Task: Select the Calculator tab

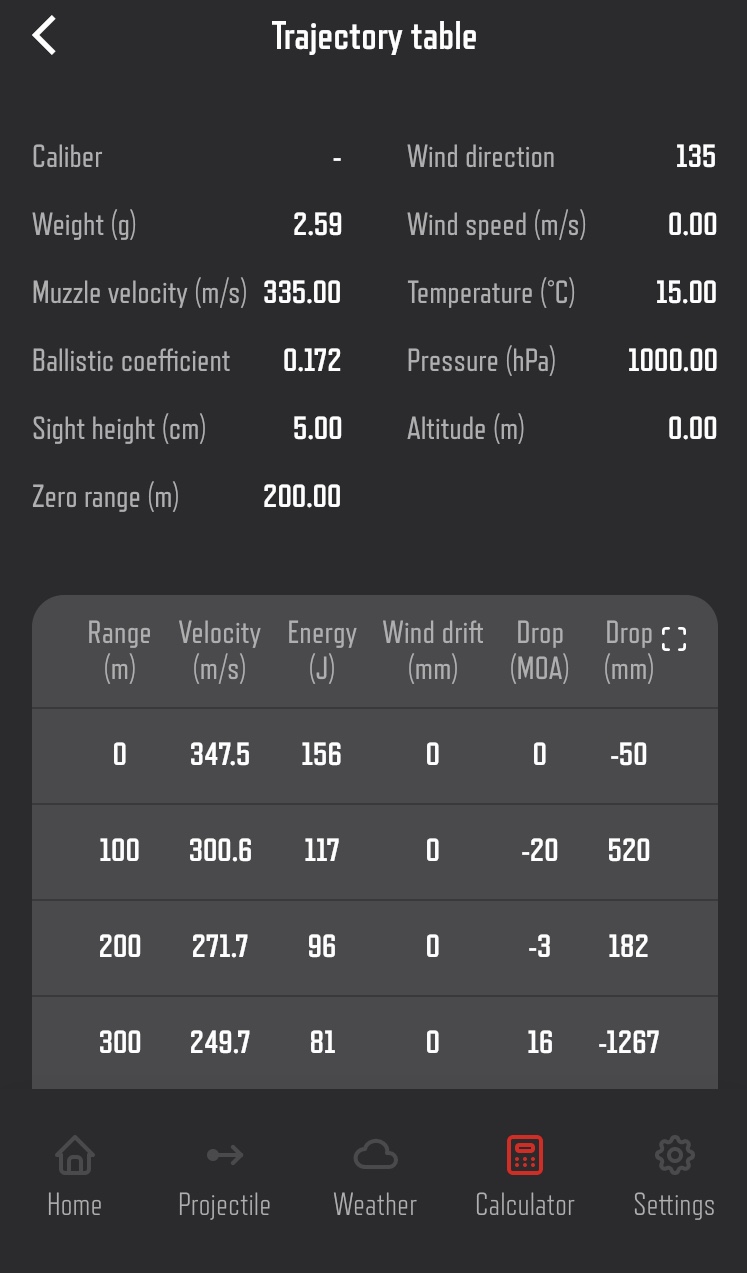Action: click(x=525, y=1176)
